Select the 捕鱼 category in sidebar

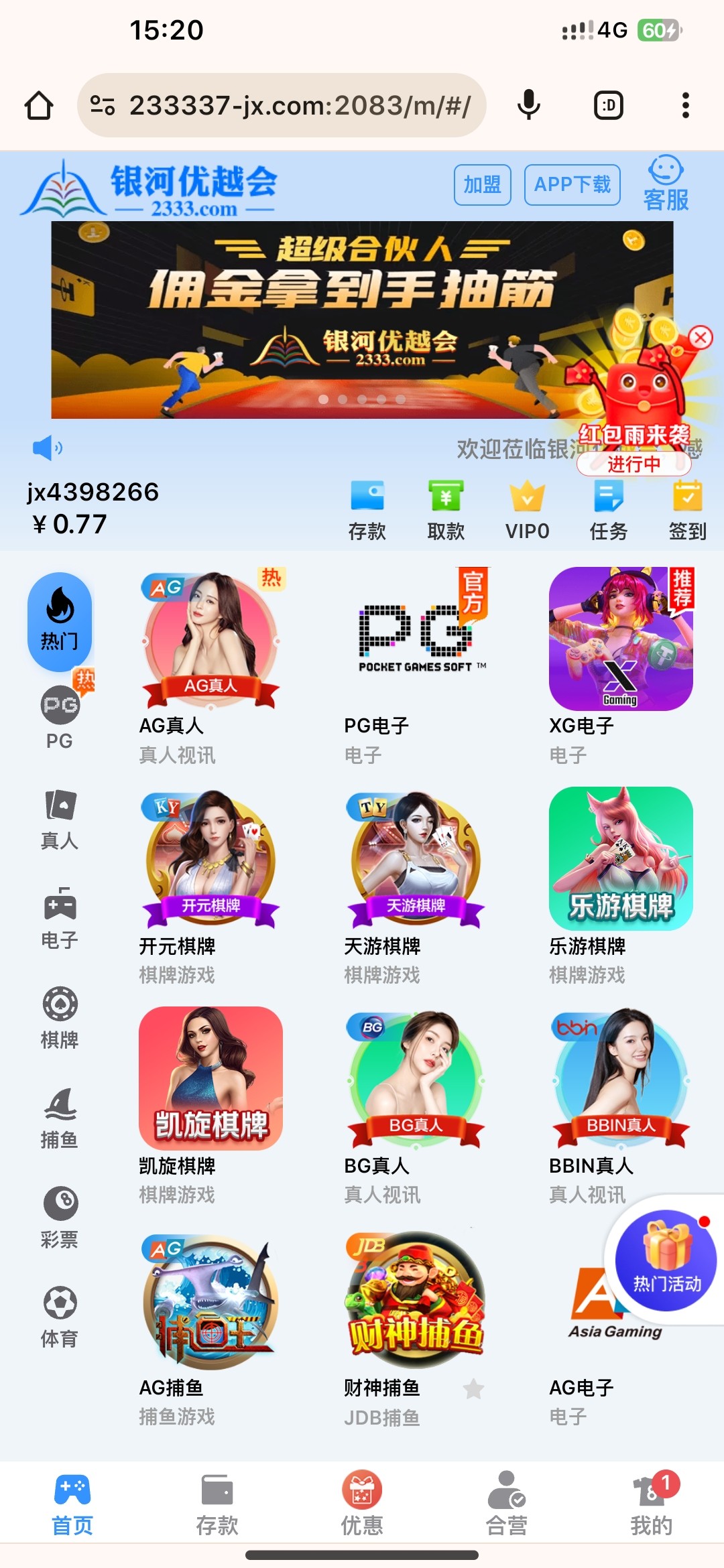[x=60, y=1118]
